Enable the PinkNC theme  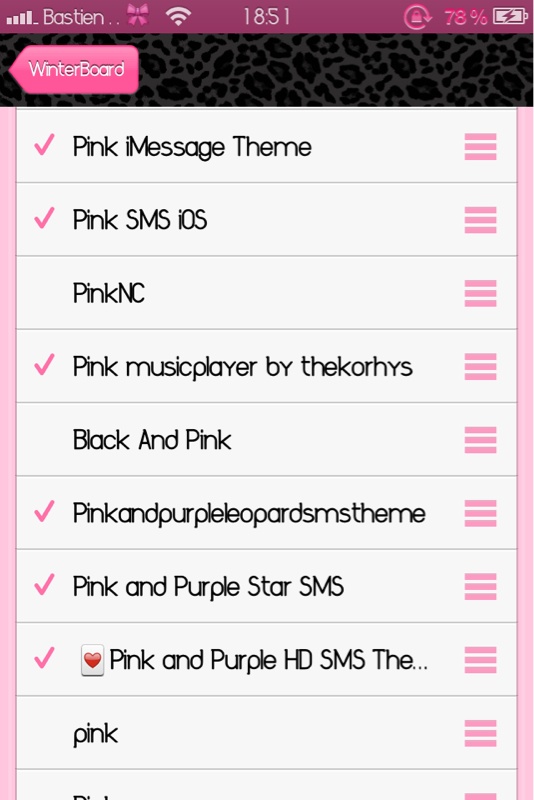[x=266, y=293]
